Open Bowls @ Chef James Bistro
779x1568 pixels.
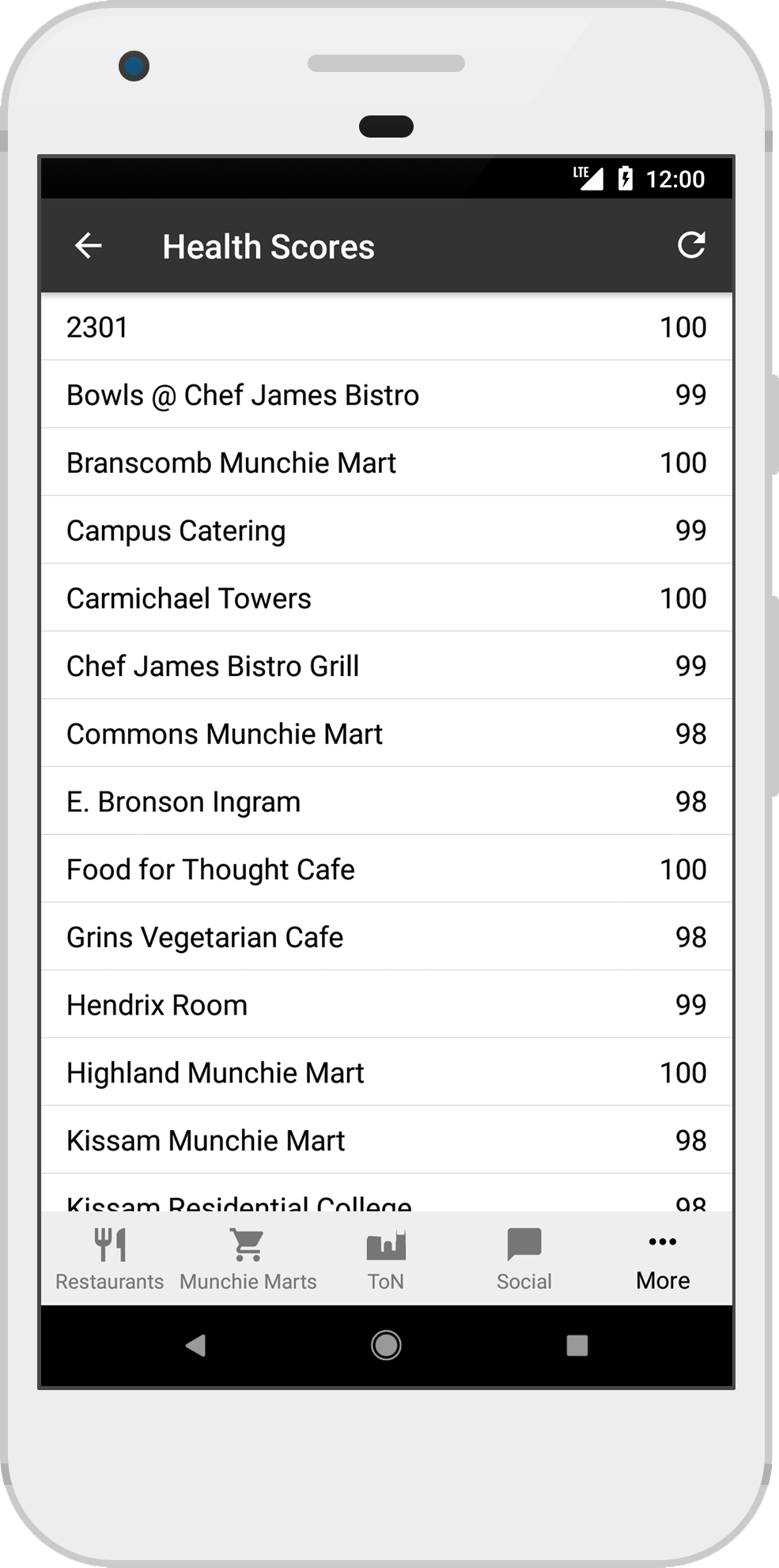click(387, 395)
